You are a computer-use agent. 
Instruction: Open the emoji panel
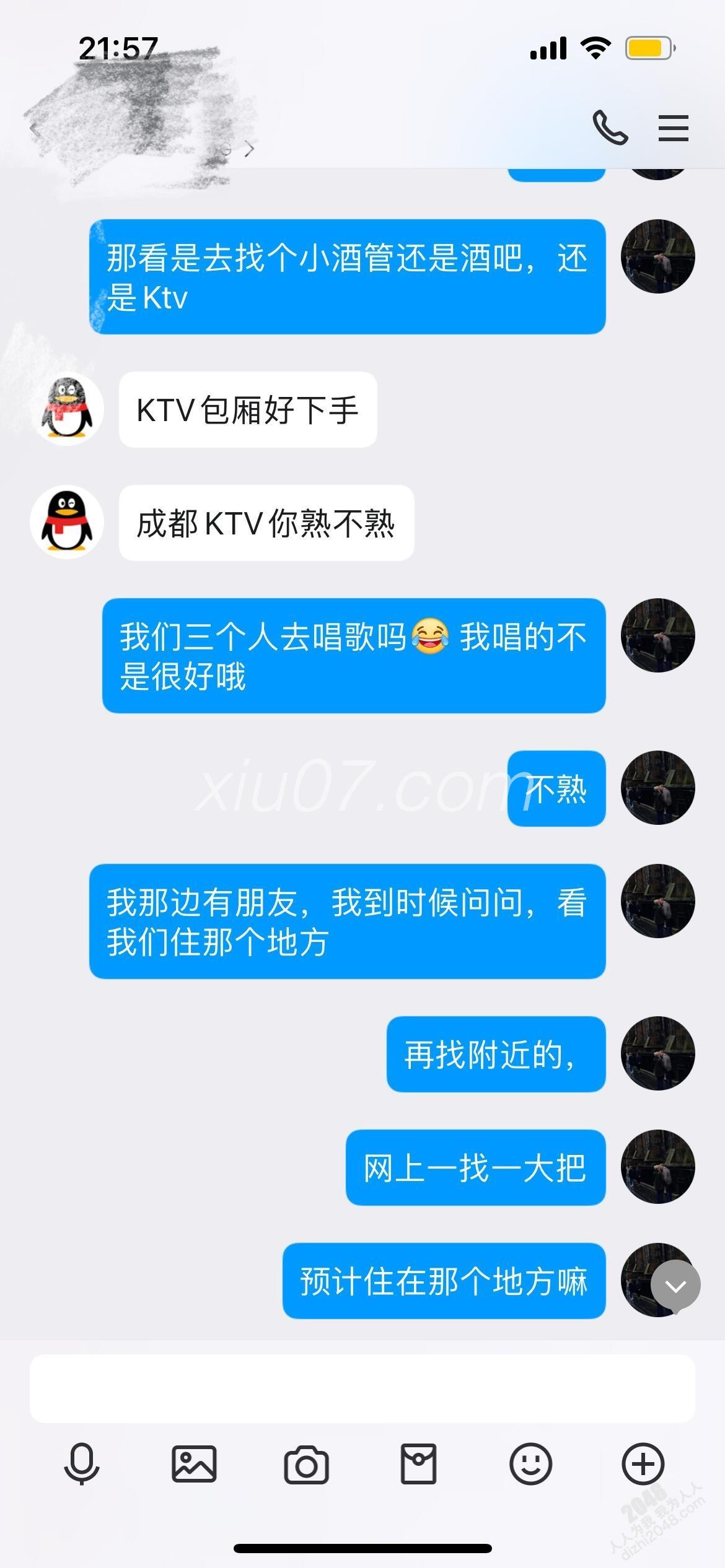(x=530, y=1464)
